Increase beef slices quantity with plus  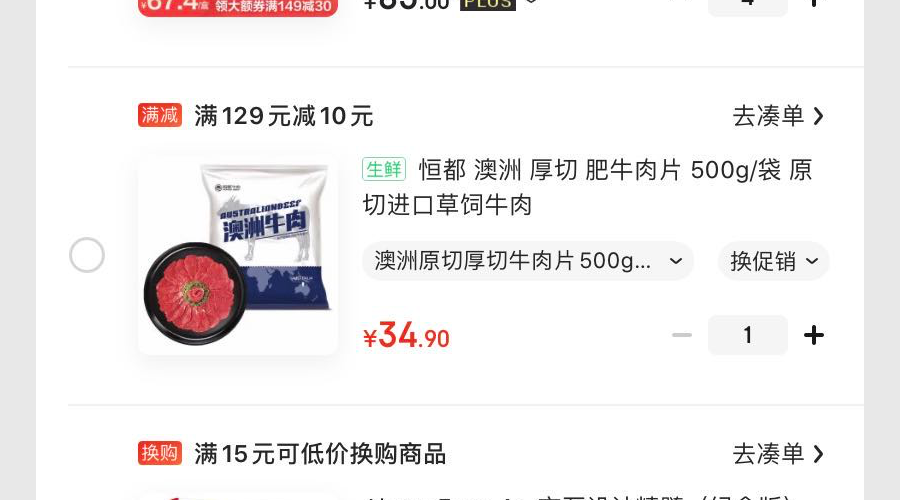[x=814, y=336]
